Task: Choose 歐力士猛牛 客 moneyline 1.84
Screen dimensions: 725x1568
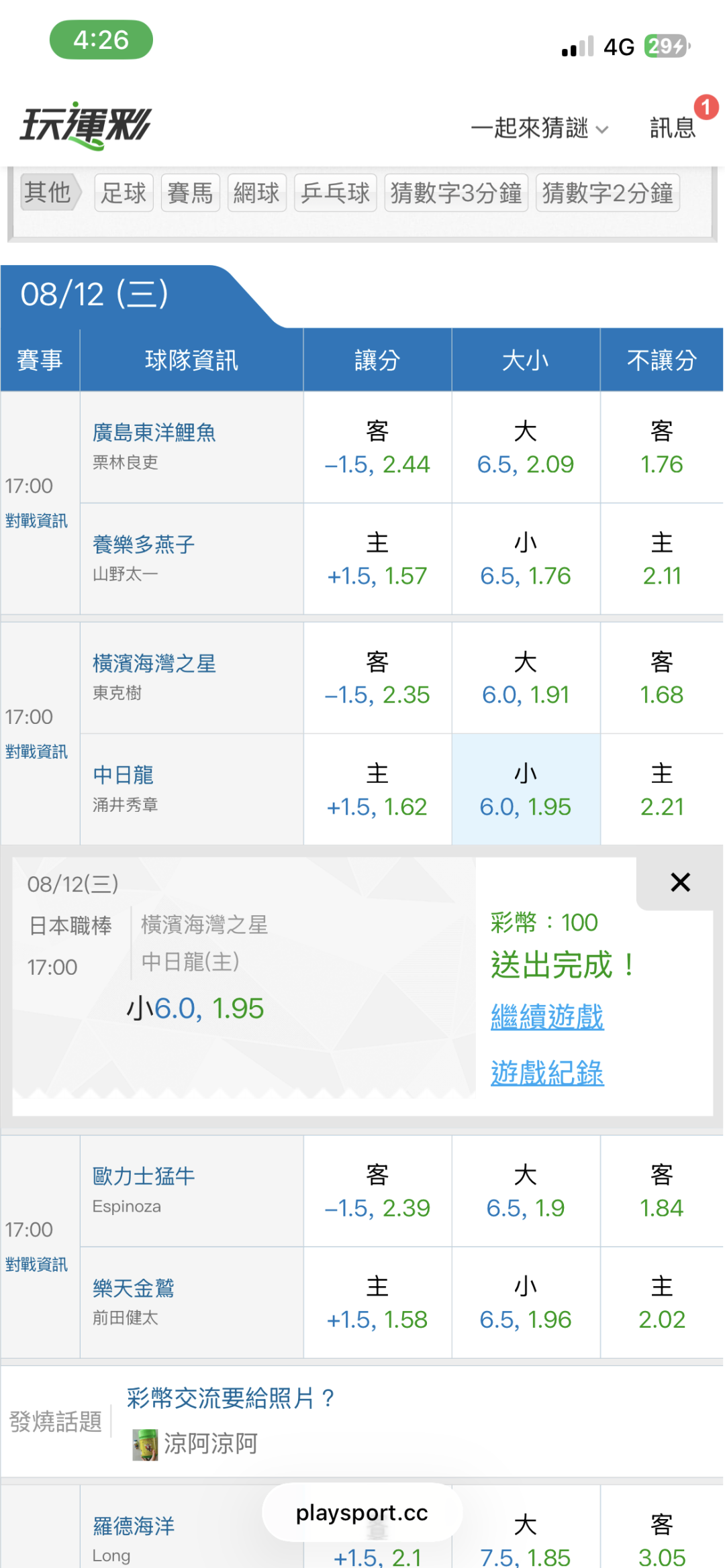Action: point(661,1191)
